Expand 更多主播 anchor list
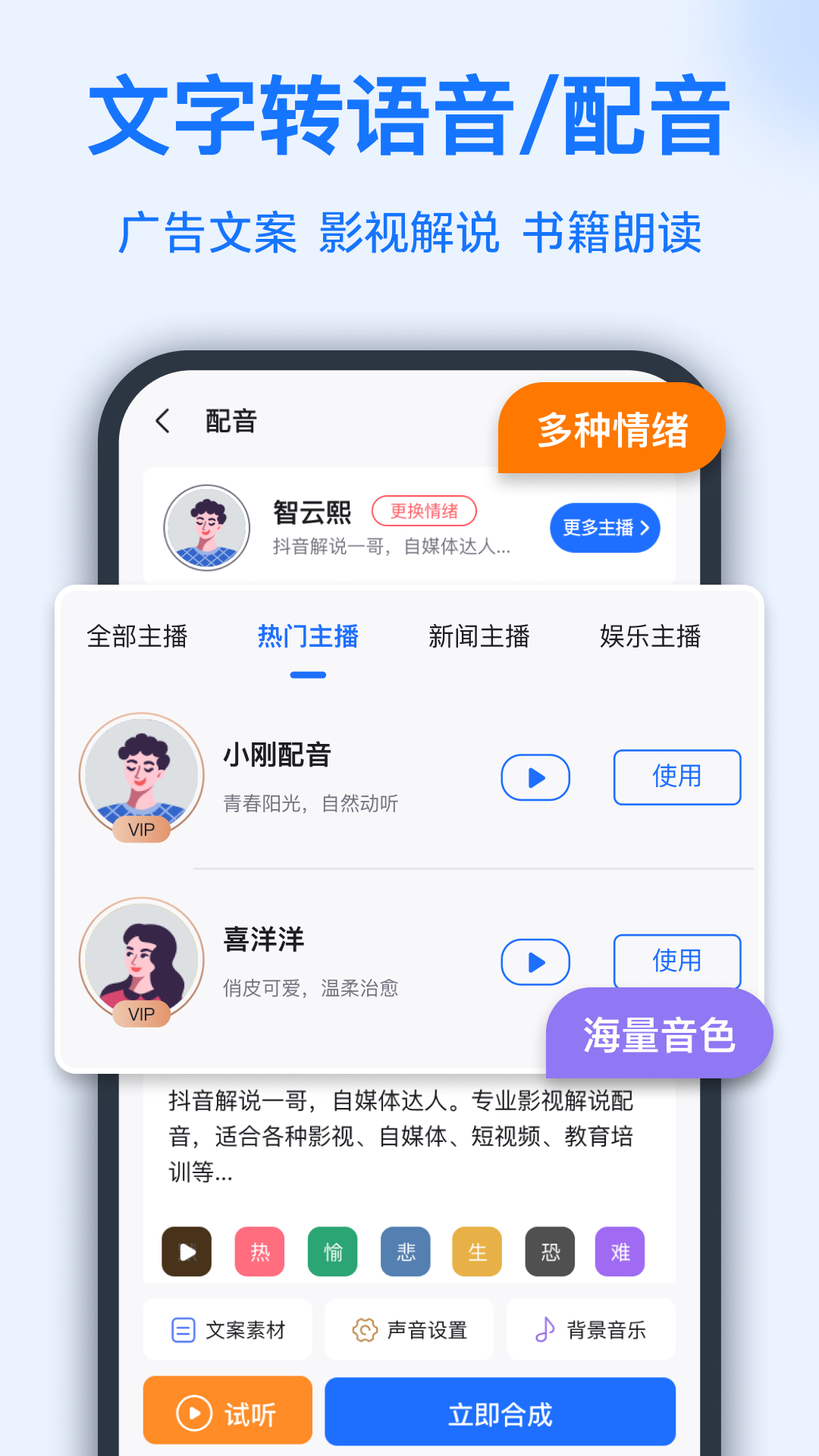The width and height of the screenshot is (819, 1456). point(604,527)
